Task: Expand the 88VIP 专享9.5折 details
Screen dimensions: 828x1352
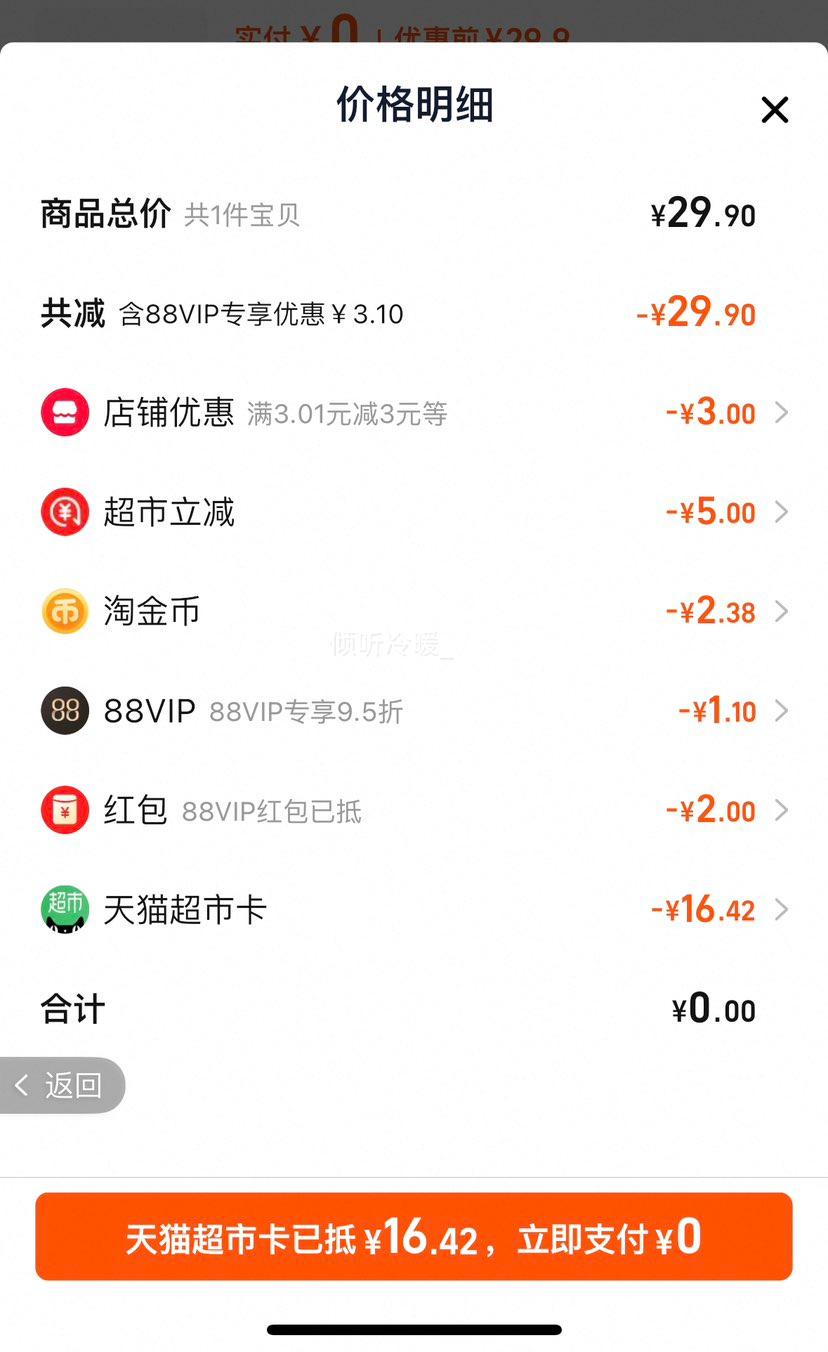Action: tap(781, 711)
